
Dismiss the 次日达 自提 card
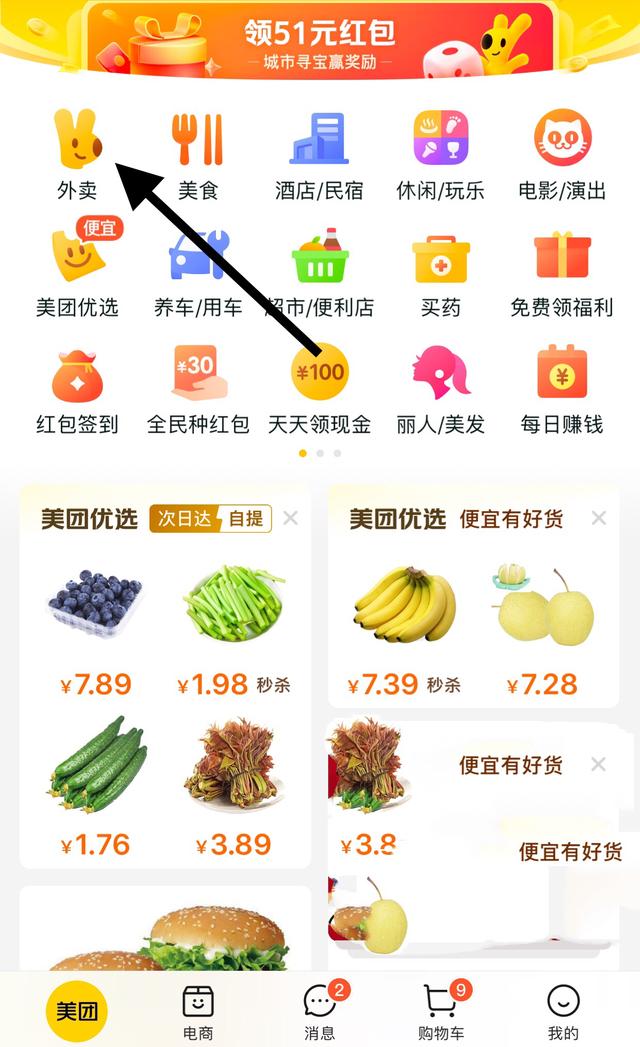pos(290,518)
